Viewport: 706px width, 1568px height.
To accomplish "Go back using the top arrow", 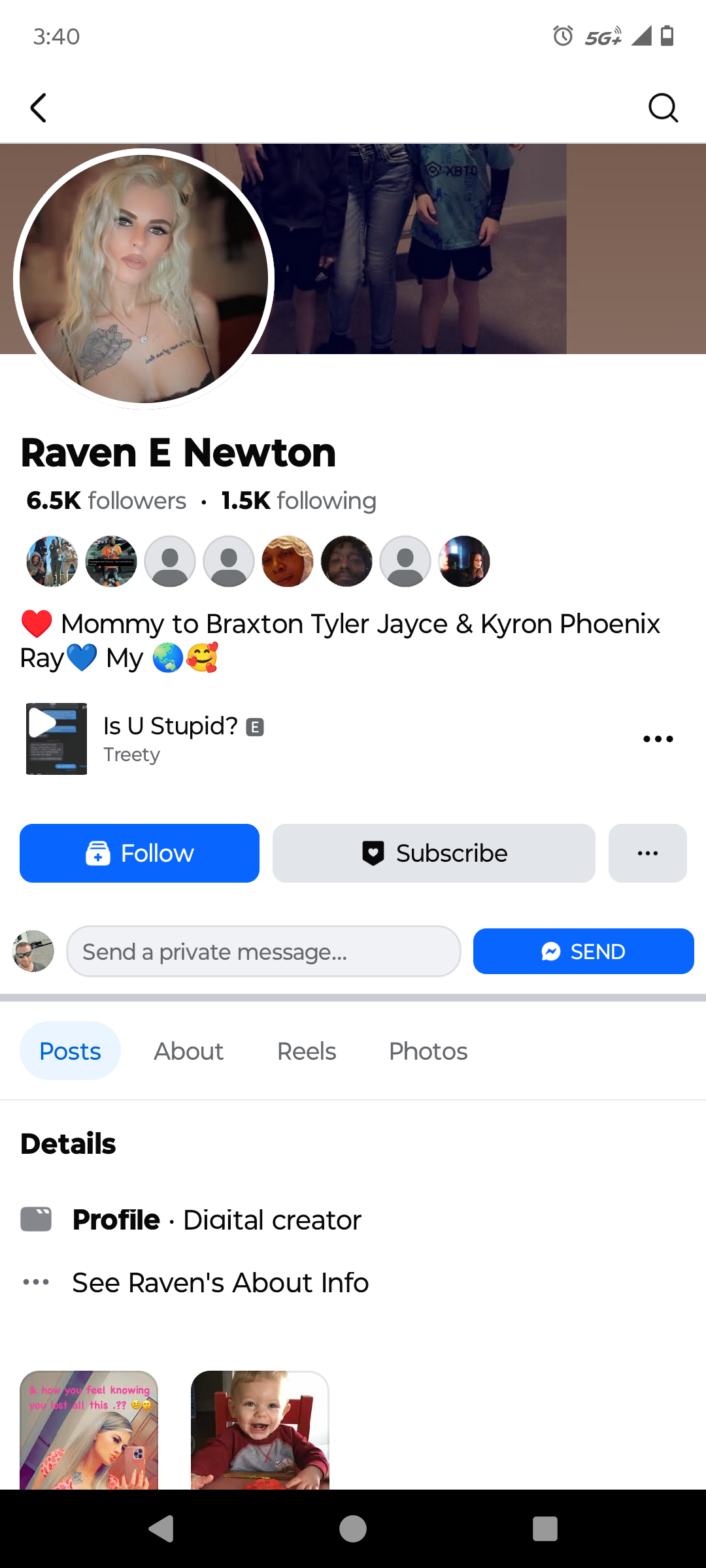I will [39, 108].
